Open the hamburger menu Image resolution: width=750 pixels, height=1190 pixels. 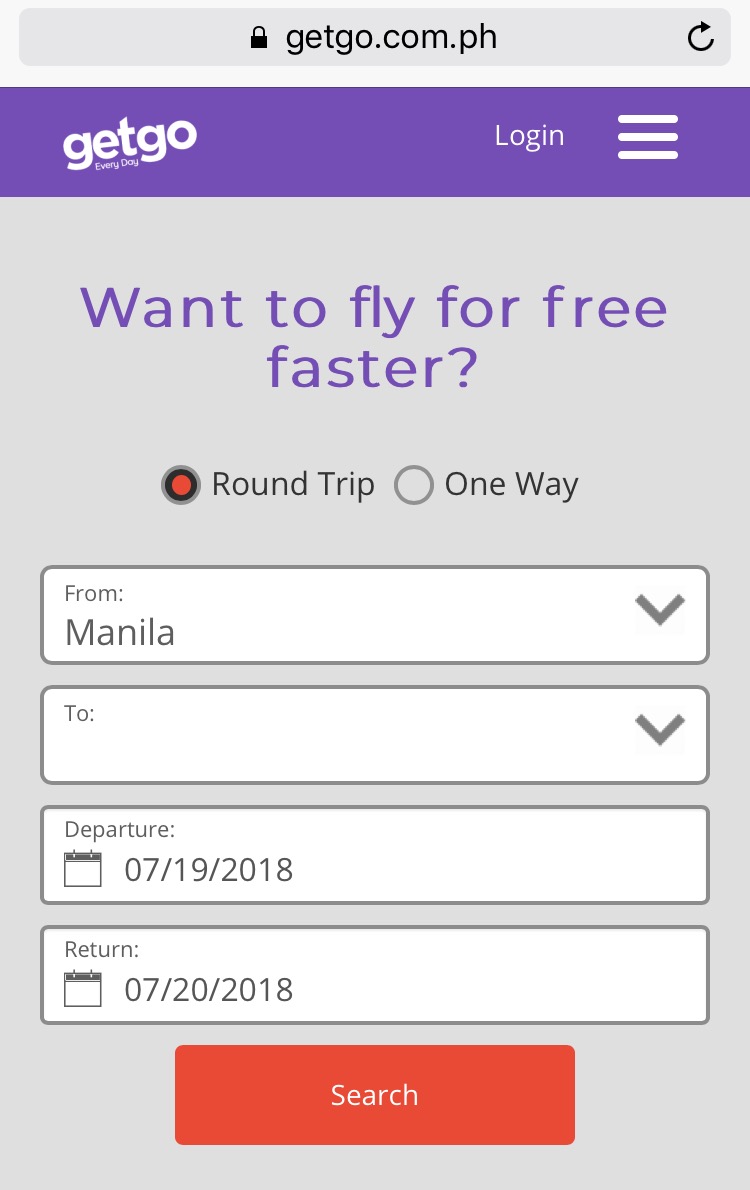(x=647, y=137)
